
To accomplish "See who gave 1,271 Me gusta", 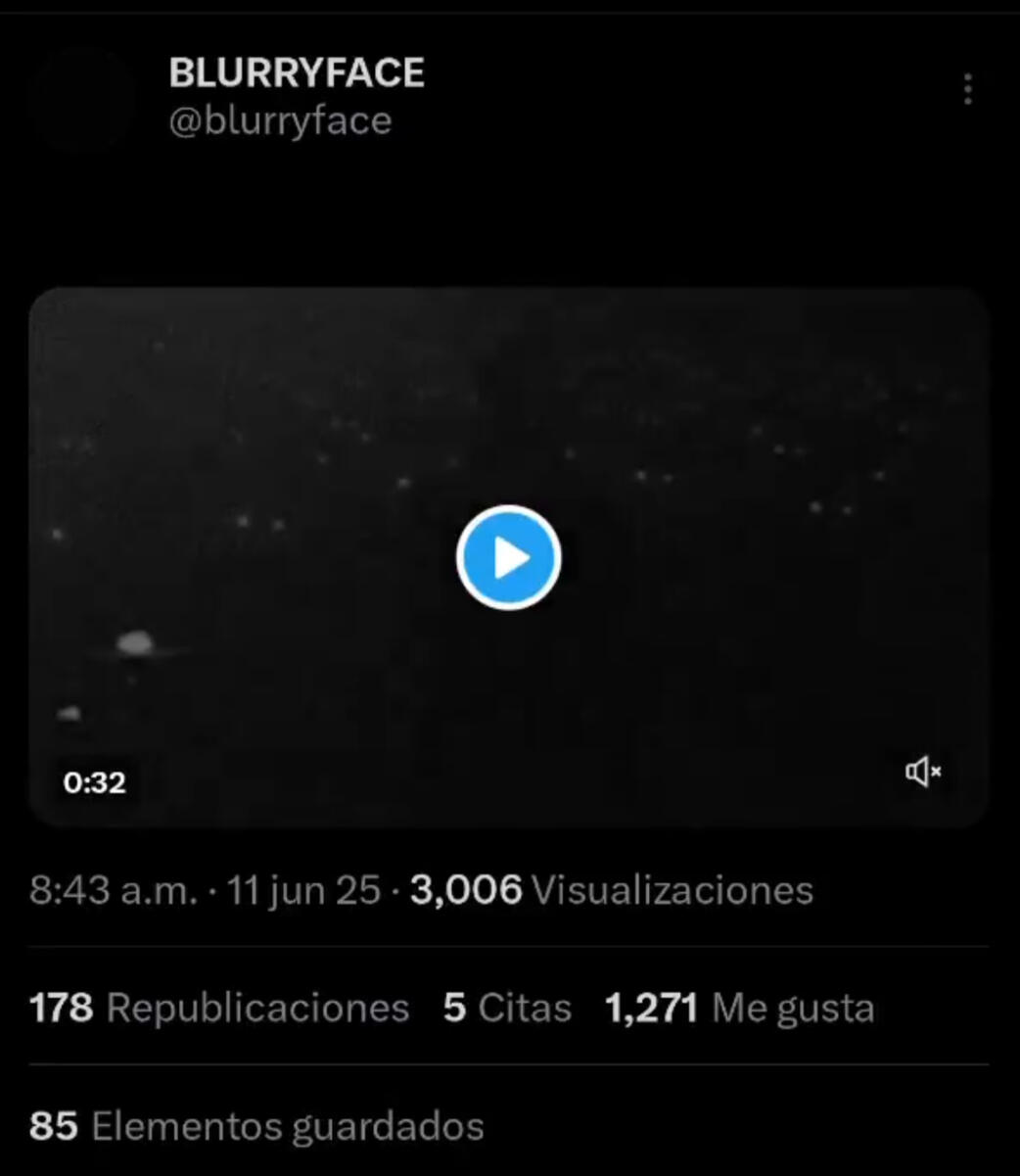I will [x=740, y=1008].
